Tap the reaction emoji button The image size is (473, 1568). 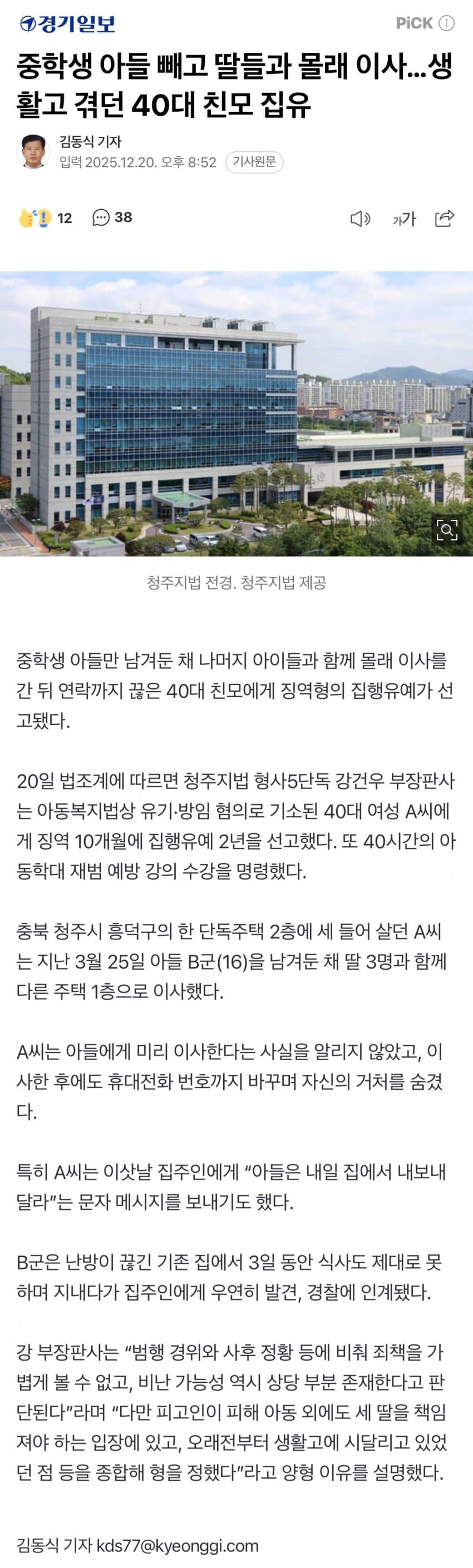tap(36, 218)
